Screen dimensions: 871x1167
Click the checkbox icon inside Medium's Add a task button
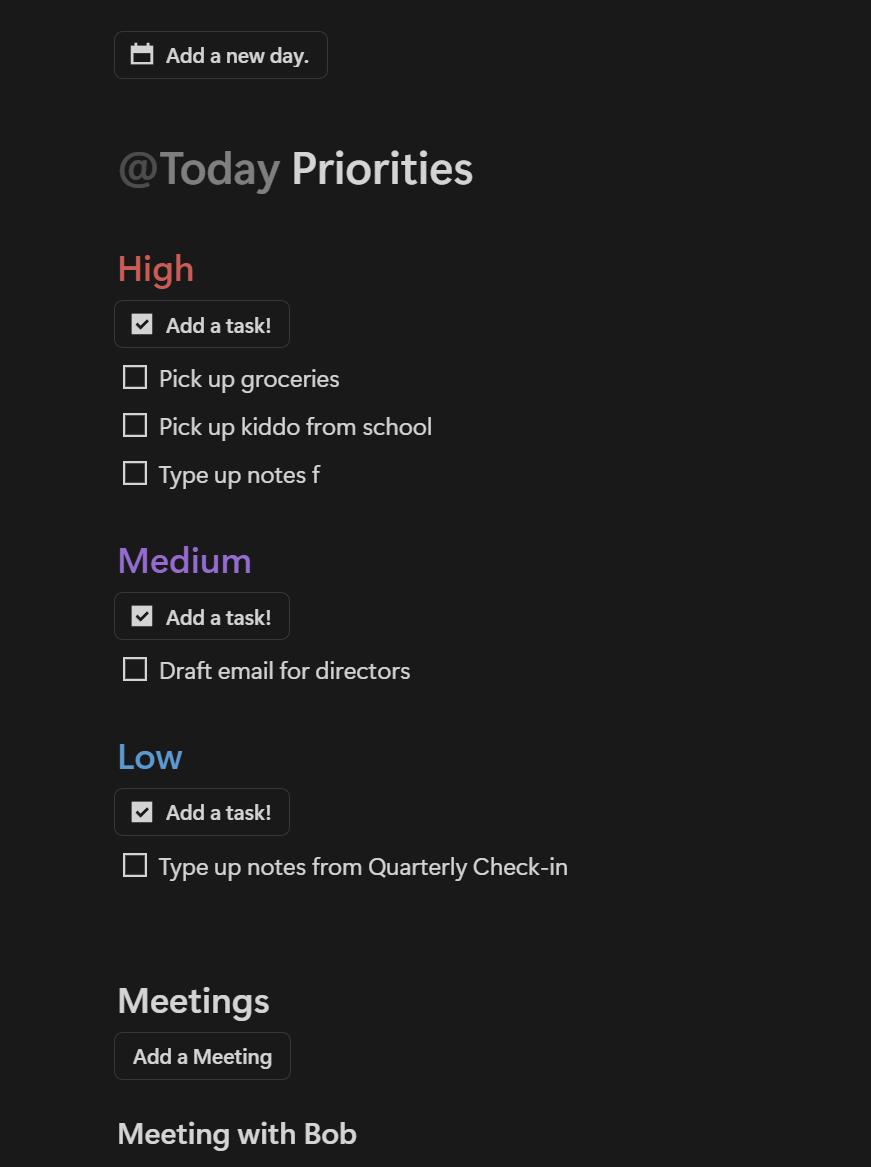coord(141,615)
